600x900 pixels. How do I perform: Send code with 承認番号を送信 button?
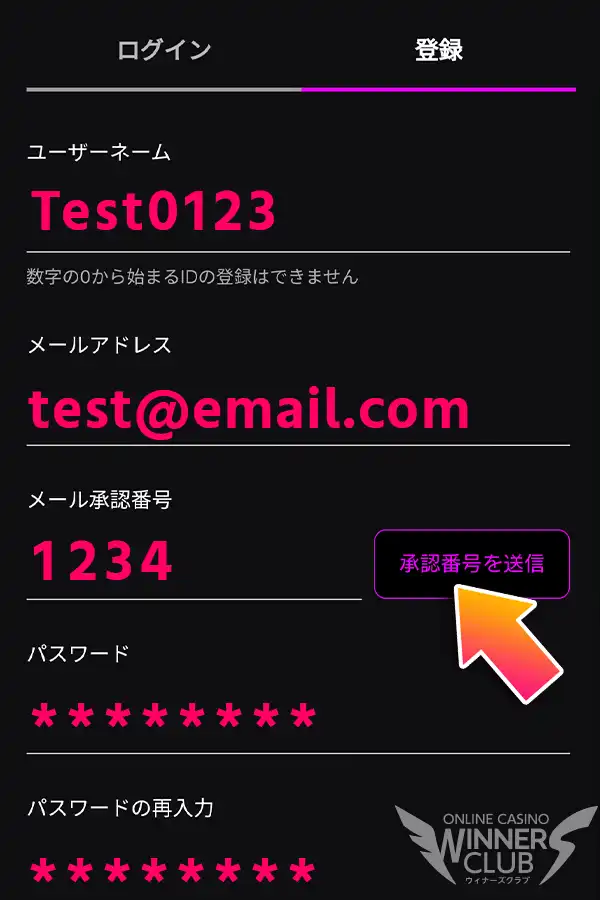tap(471, 564)
